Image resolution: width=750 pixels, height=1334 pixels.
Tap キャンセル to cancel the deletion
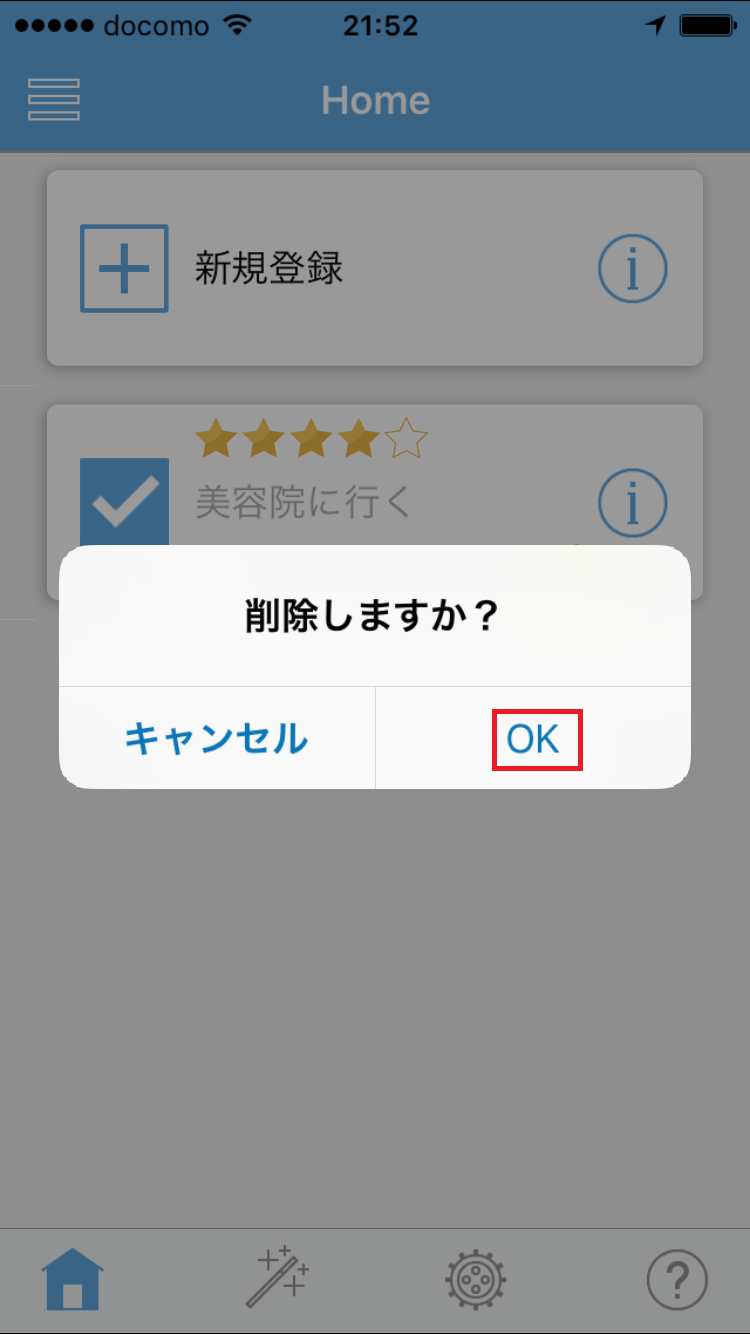click(217, 739)
